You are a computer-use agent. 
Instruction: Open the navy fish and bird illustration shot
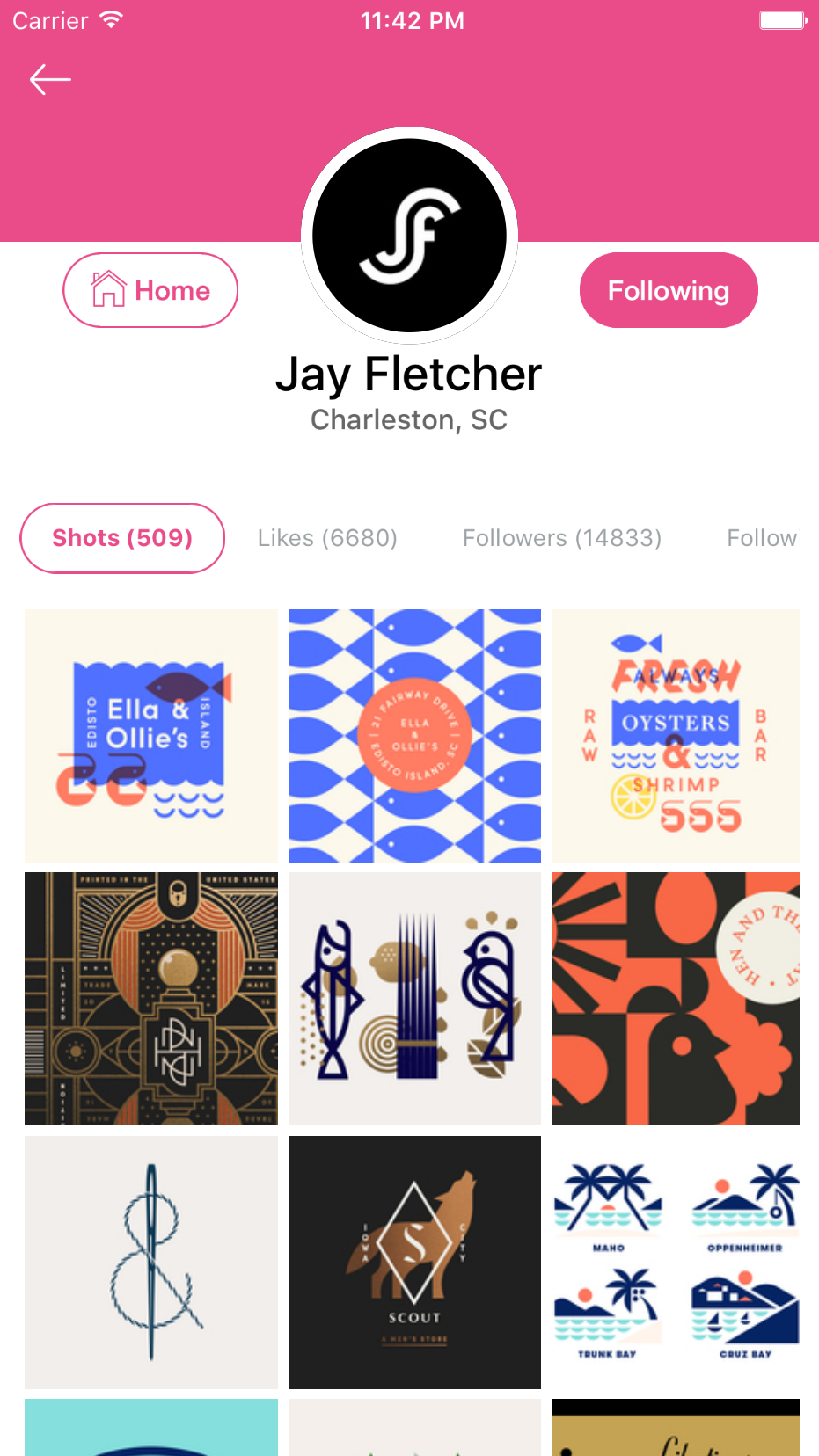[414, 999]
